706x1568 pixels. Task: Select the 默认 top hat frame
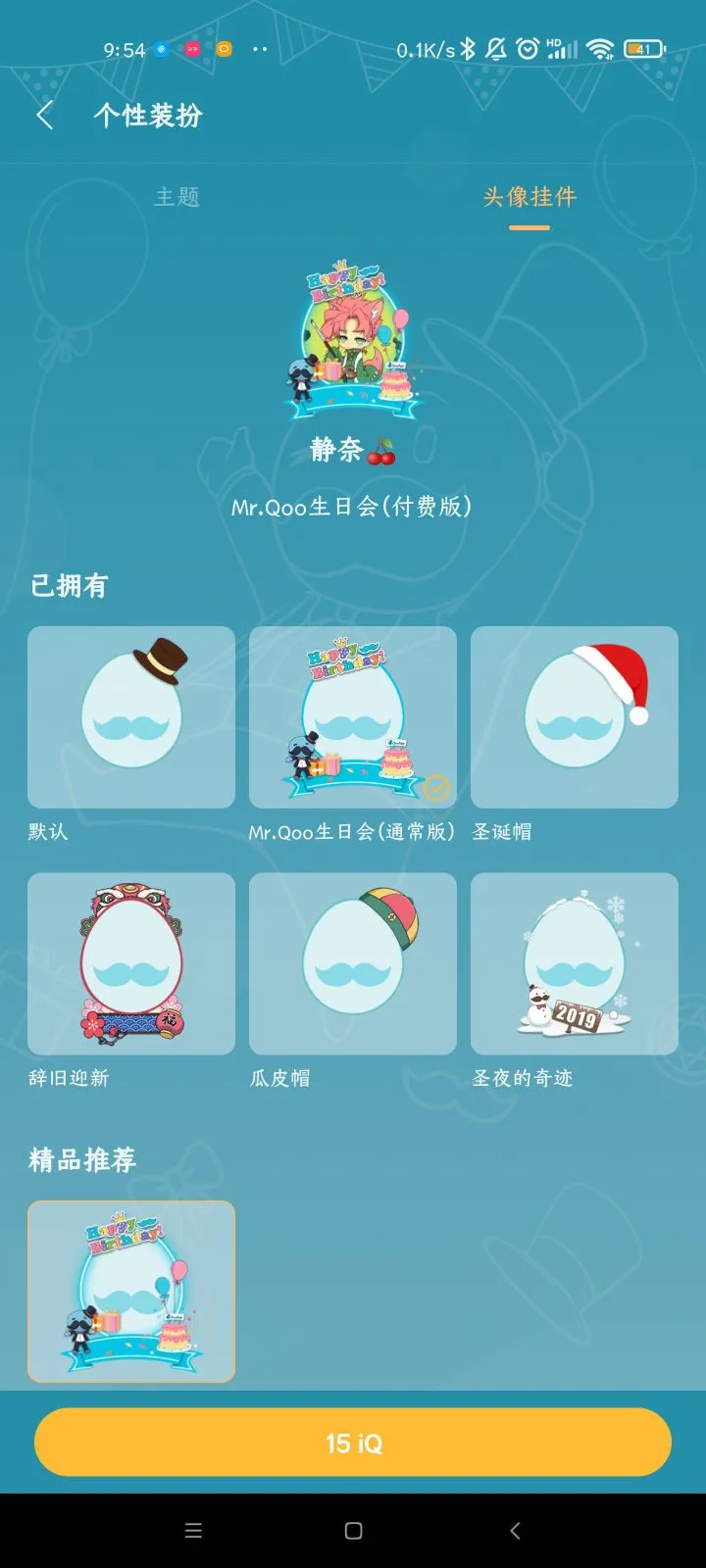pos(131,717)
